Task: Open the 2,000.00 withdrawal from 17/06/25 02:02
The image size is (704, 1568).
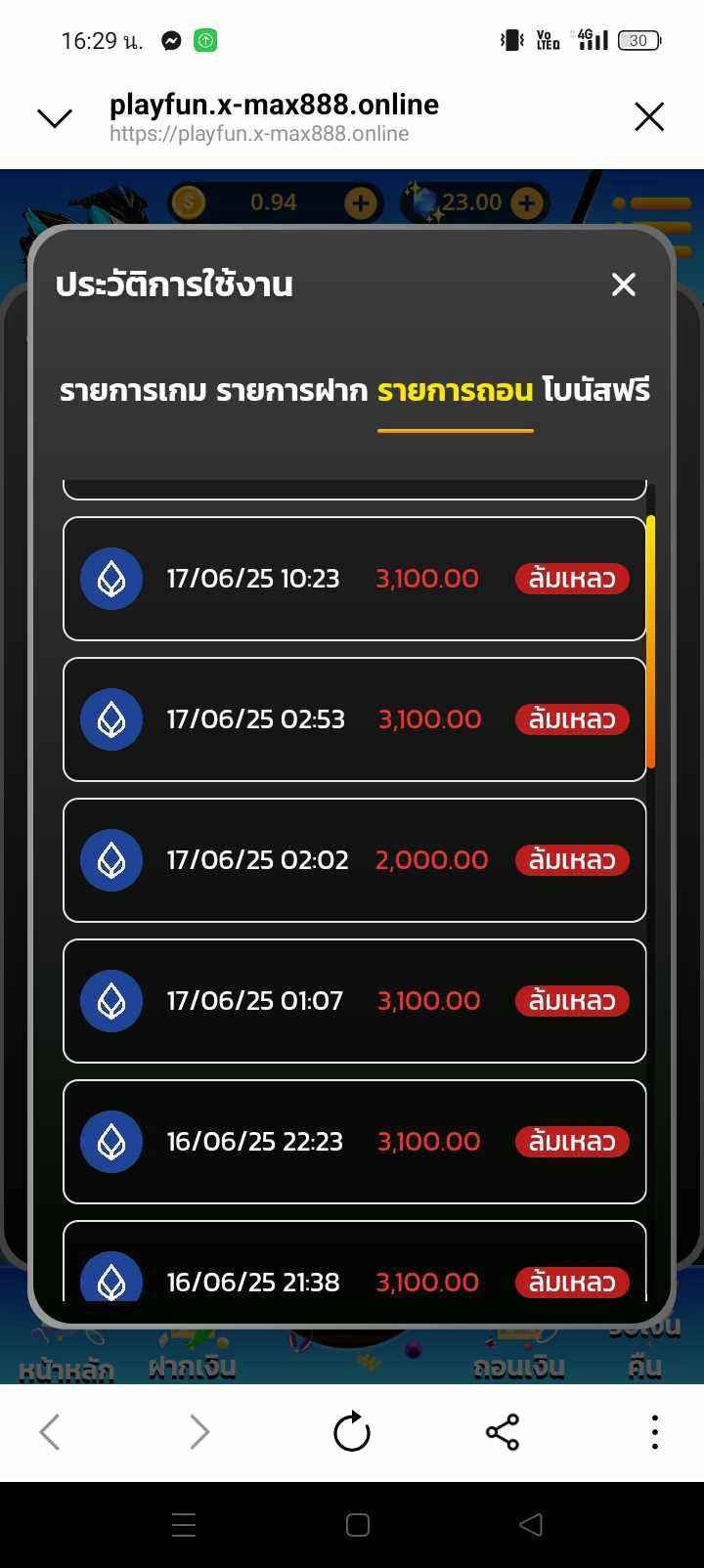Action: (x=354, y=860)
